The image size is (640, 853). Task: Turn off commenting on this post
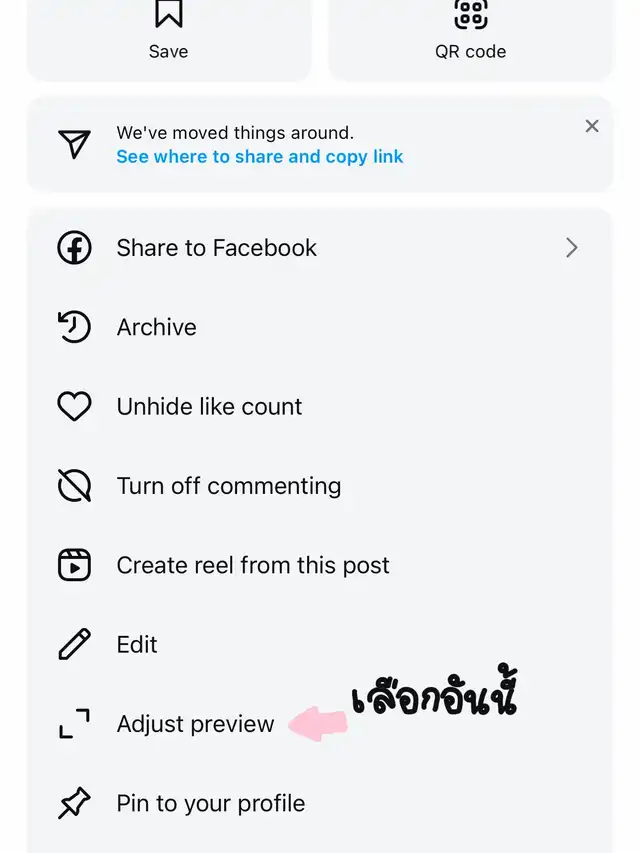[x=228, y=486]
